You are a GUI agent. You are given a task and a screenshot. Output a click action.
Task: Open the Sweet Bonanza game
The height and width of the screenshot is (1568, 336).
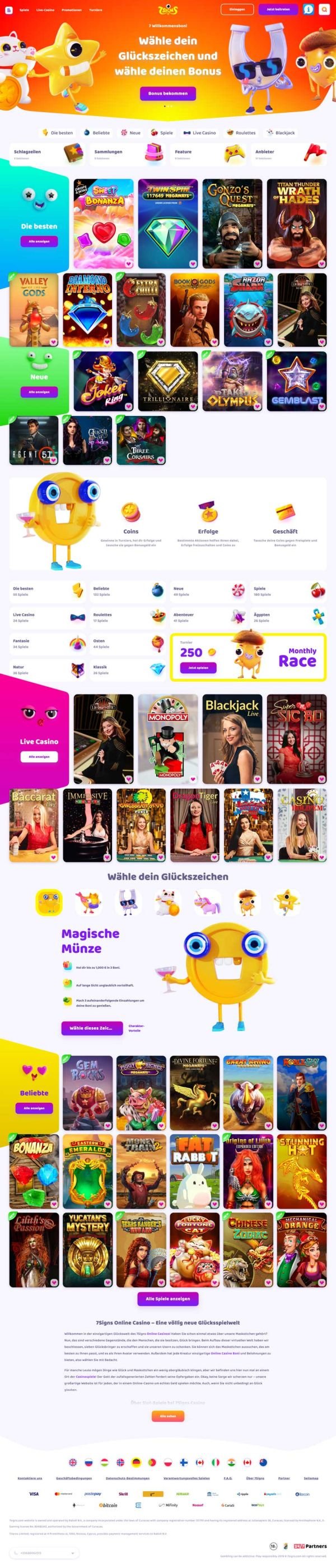click(x=103, y=223)
